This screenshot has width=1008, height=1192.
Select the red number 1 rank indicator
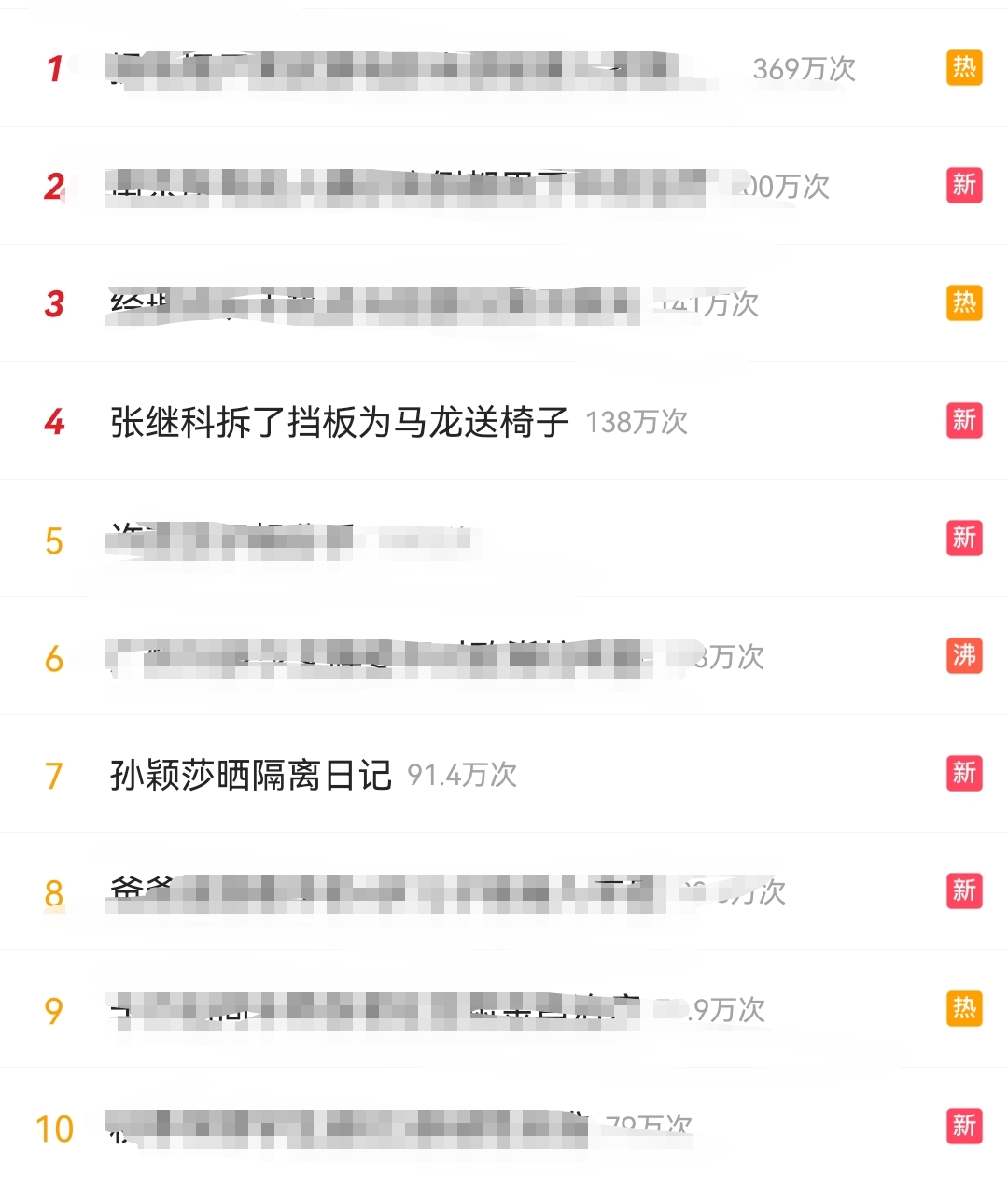(54, 67)
